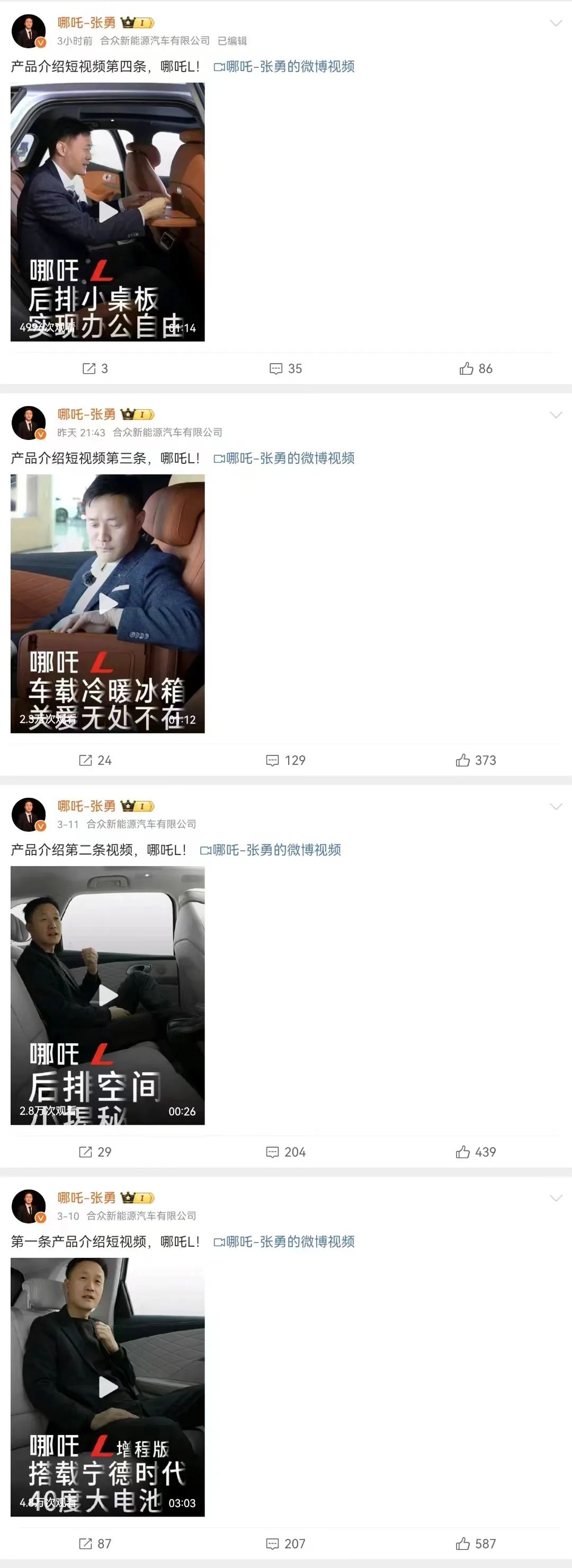Repost the 后排小桌板 video post
The width and height of the screenshot is (572, 1568).
coord(91,368)
